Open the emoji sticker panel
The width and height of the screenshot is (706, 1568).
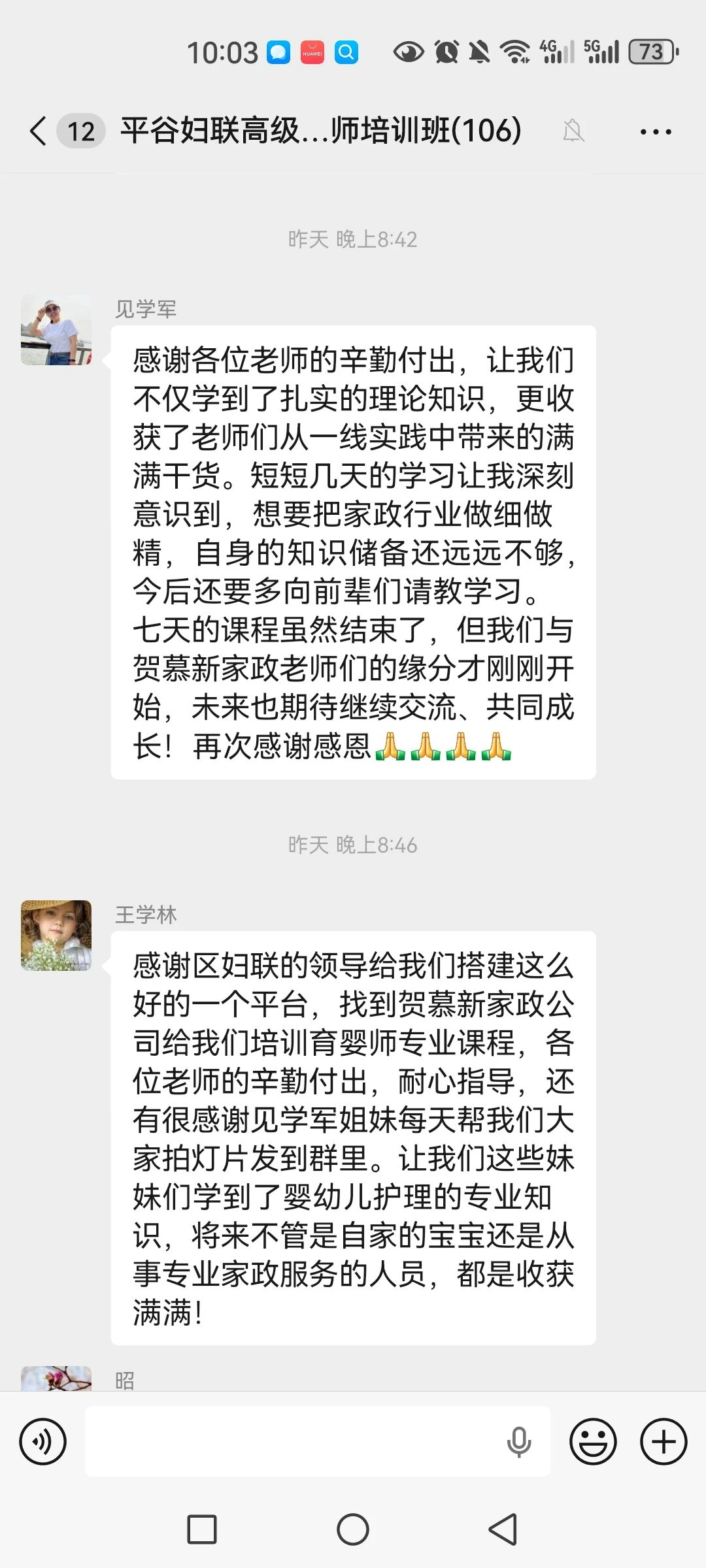tap(593, 1441)
